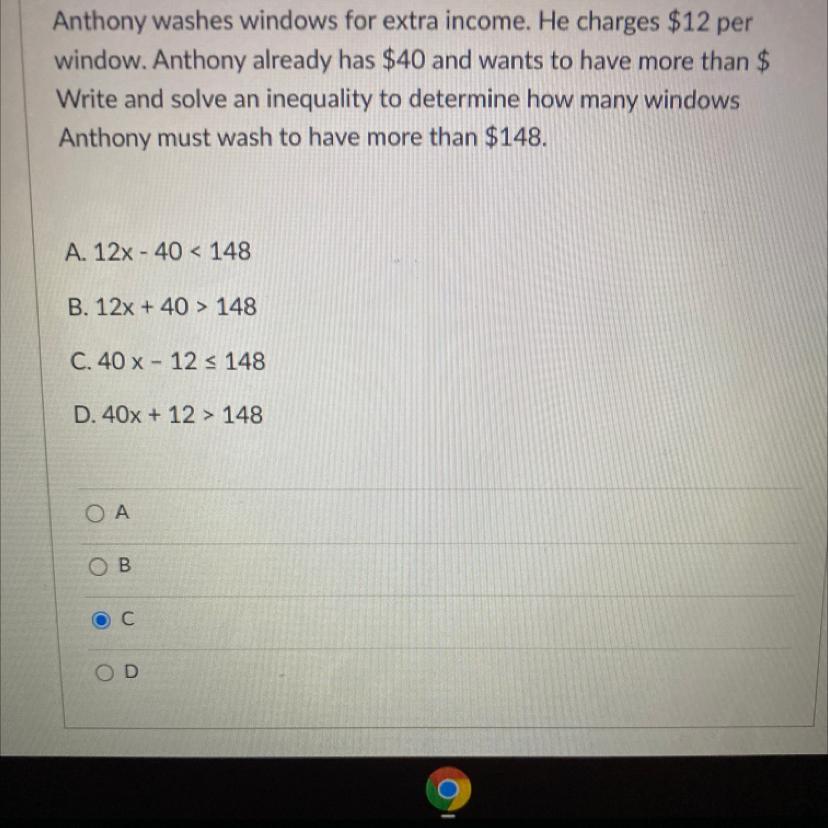Choose radio button B
Screen dimensions: 828x828
(x=97, y=567)
